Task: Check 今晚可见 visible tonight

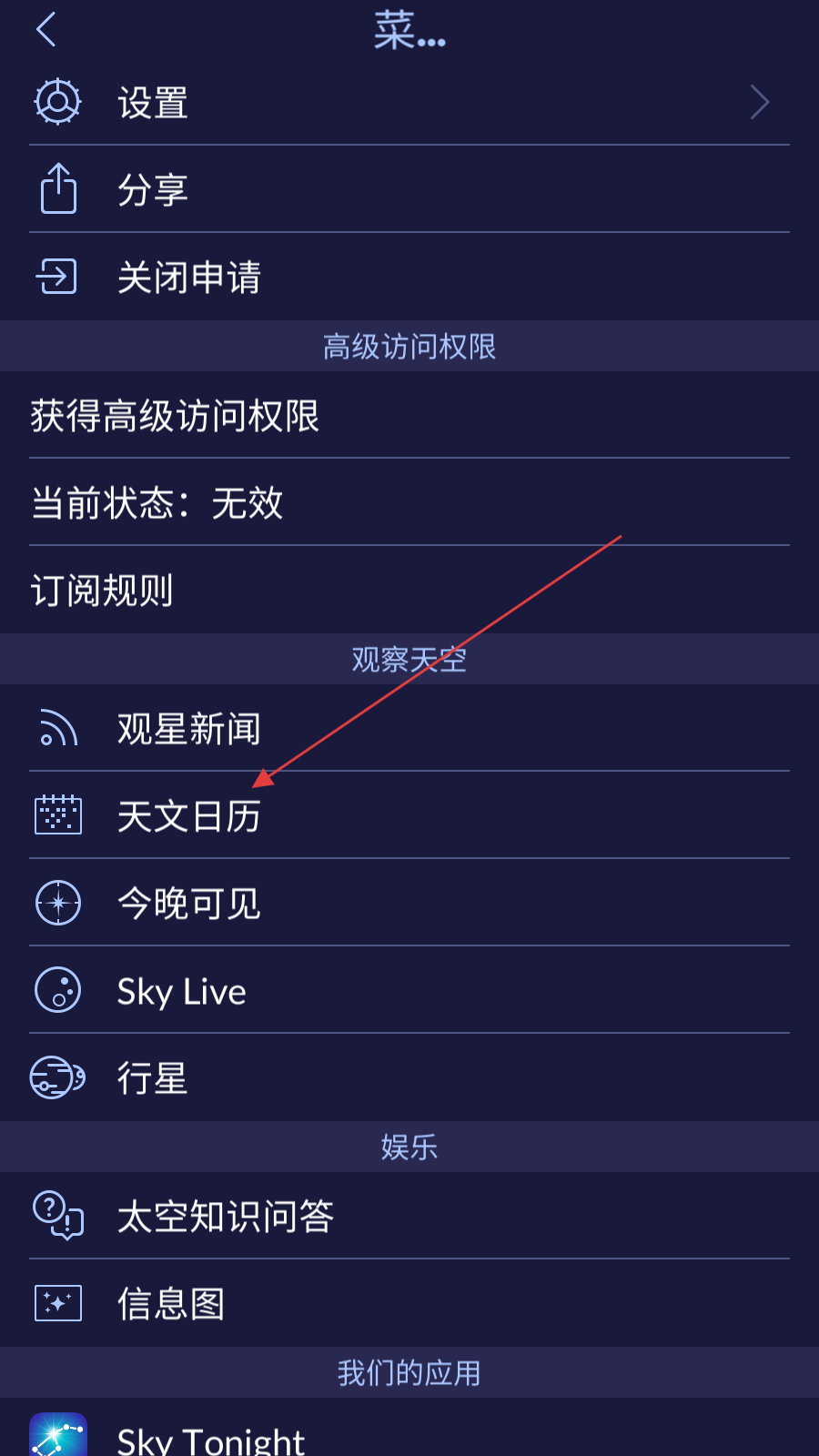Action: click(x=409, y=904)
